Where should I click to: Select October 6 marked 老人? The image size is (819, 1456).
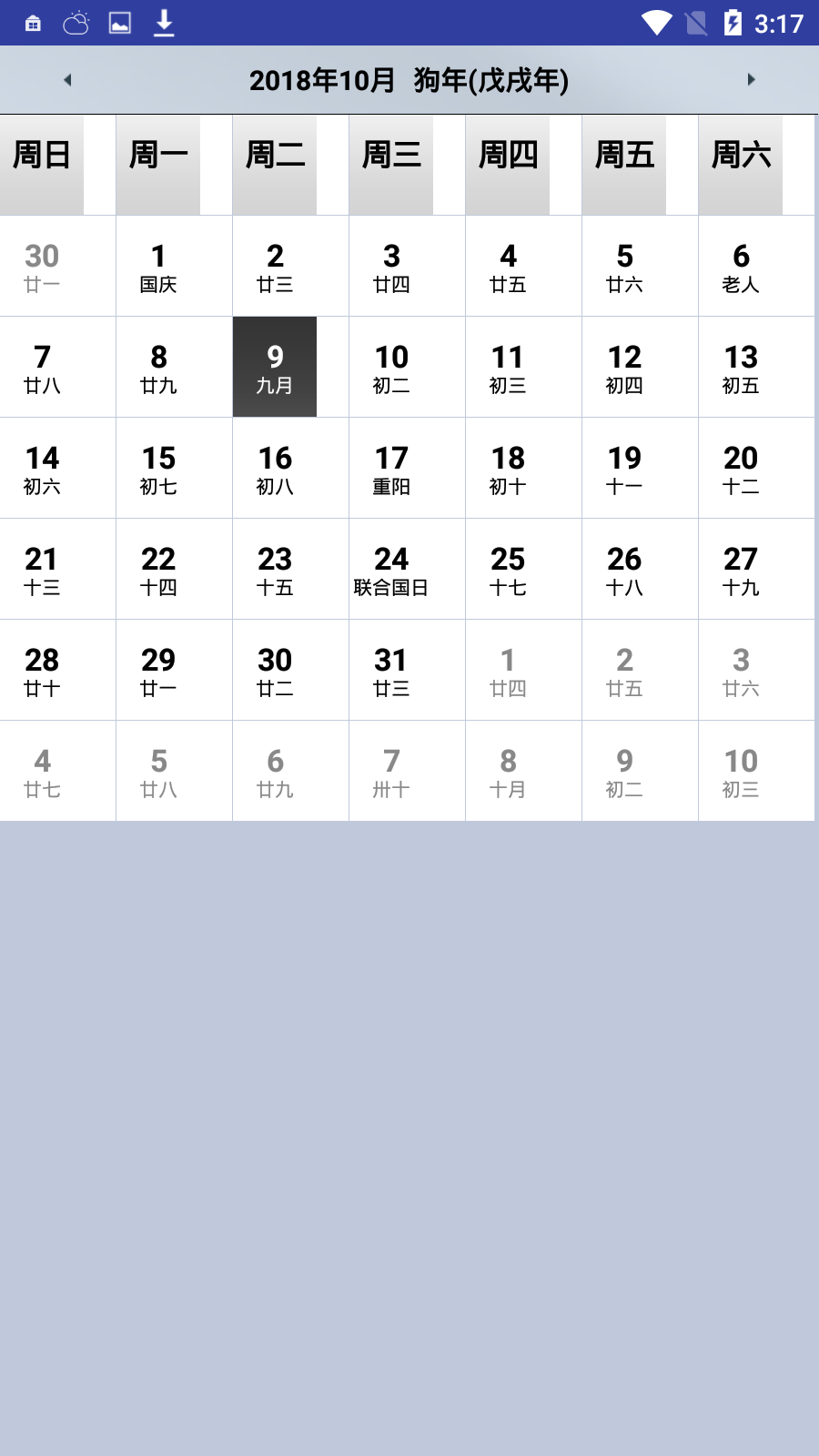coord(741,267)
